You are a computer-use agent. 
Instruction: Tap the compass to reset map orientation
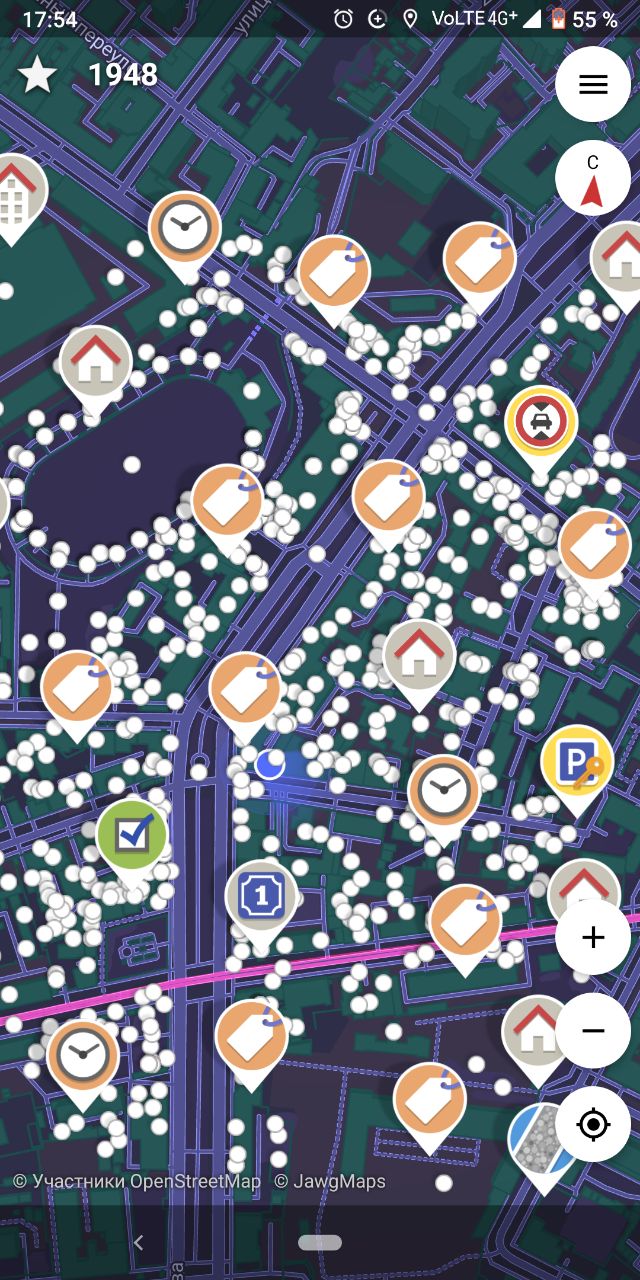pyautogui.click(x=593, y=179)
